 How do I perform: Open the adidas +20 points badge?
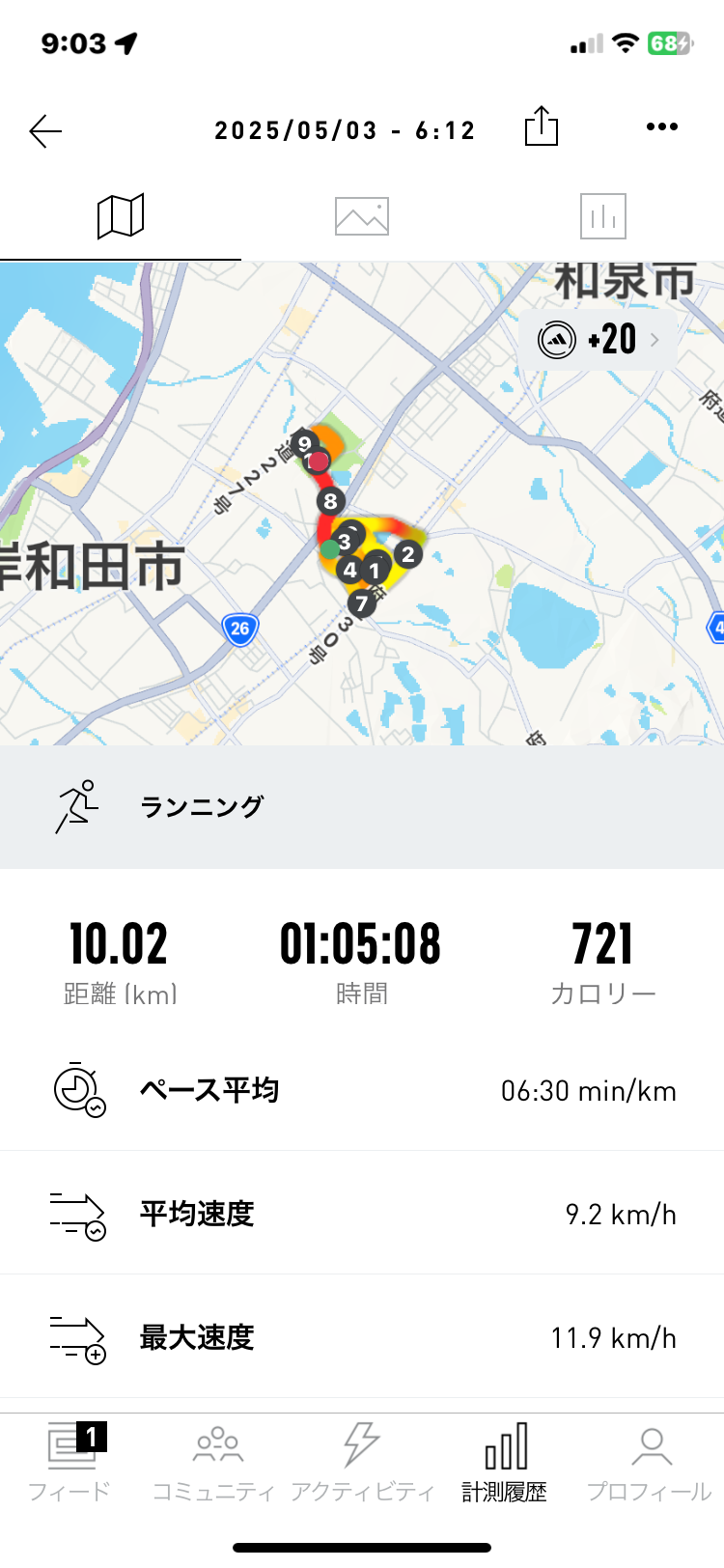point(599,339)
